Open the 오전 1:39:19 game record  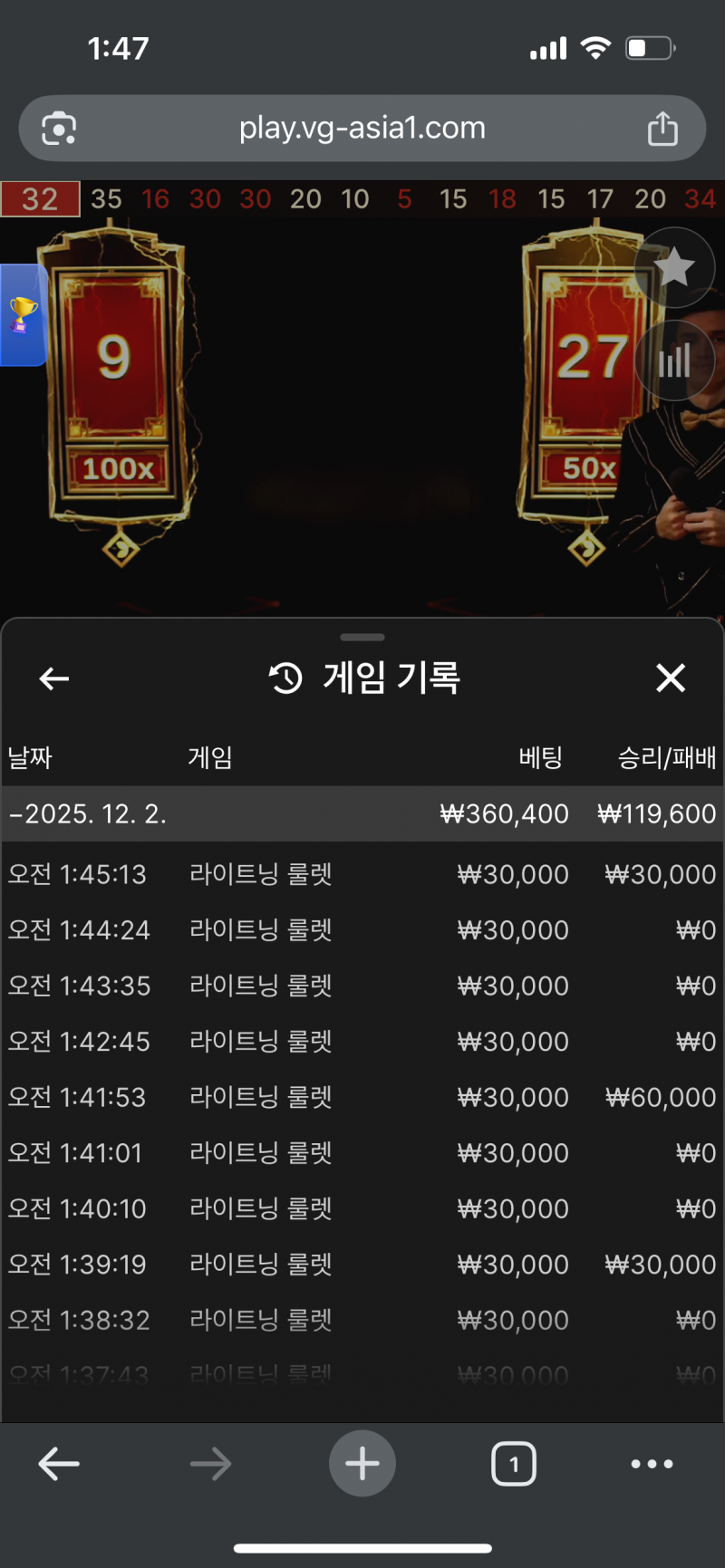[x=362, y=1264]
